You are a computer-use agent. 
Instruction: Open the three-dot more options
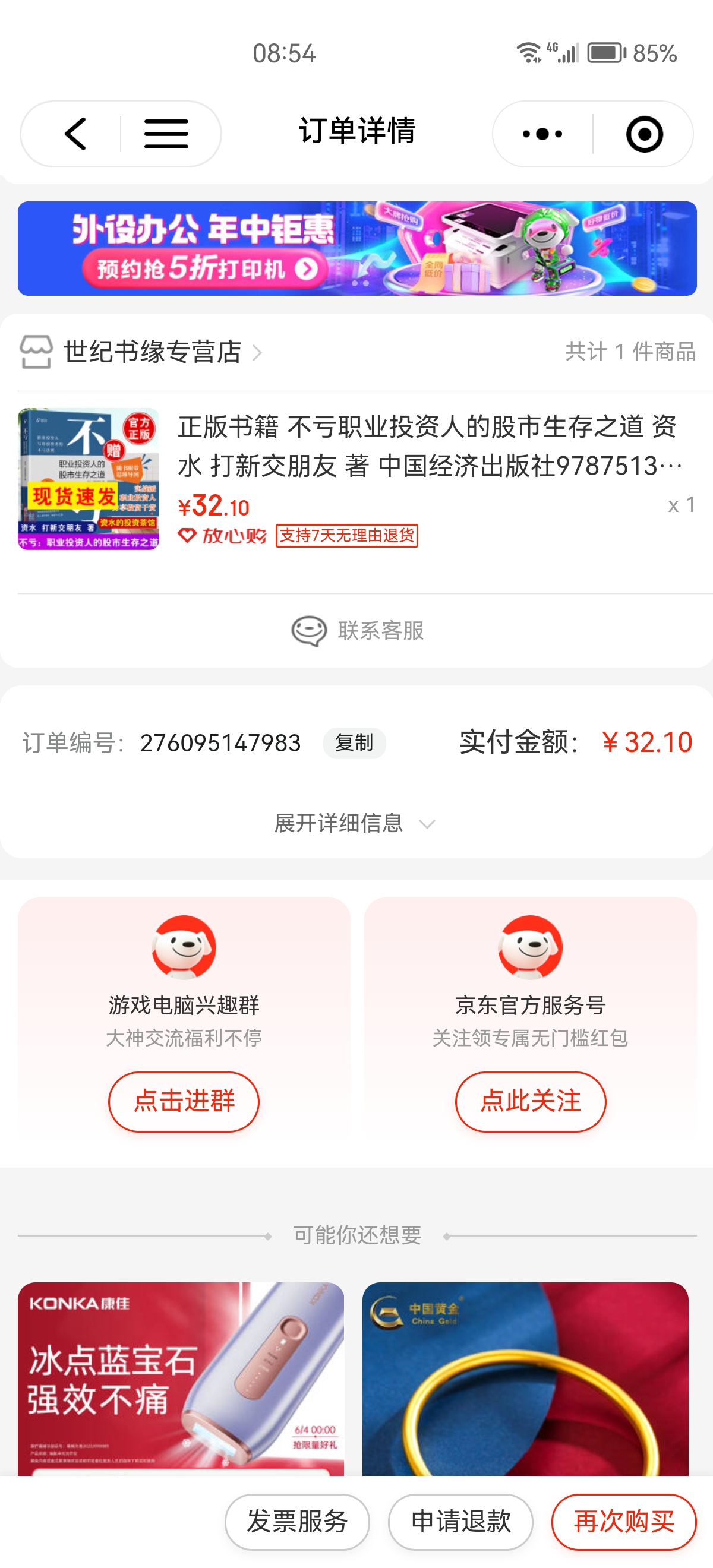[x=542, y=134]
